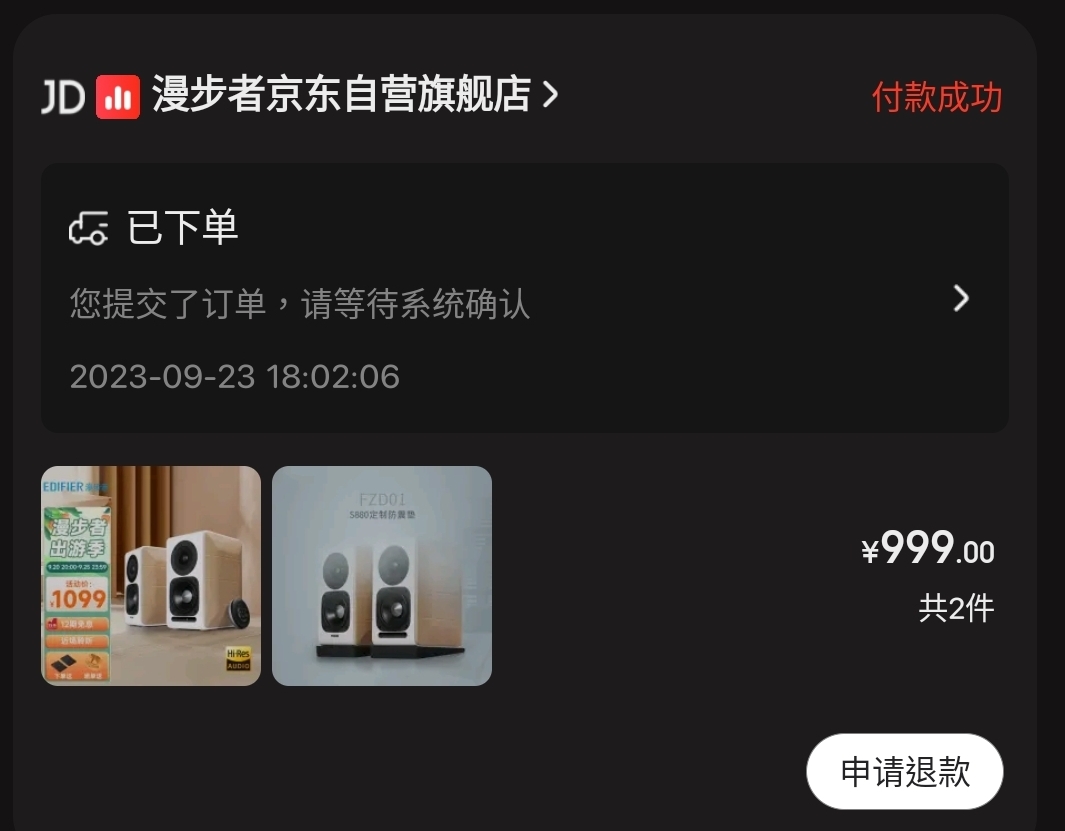Tap the 申请退款 refund button
1065x831 pixels.
coord(904,771)
